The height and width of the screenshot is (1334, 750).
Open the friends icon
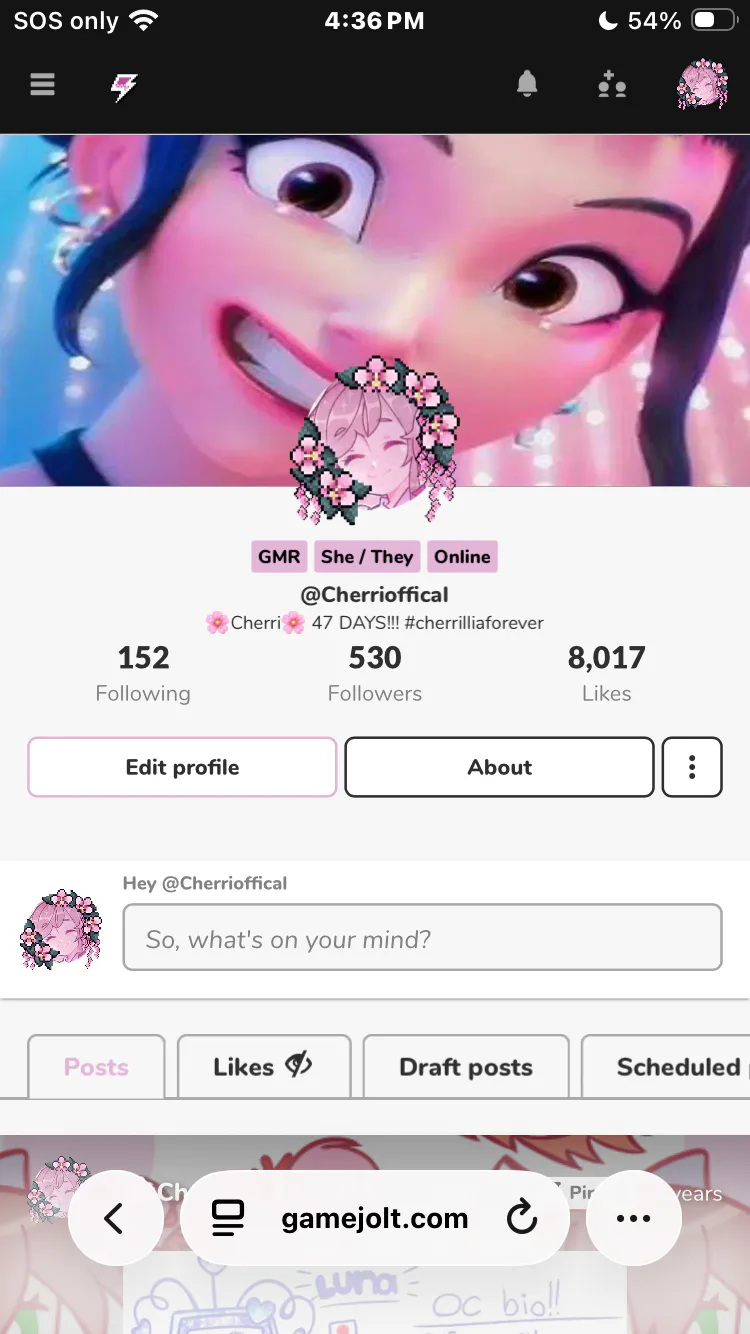point(612,86)
